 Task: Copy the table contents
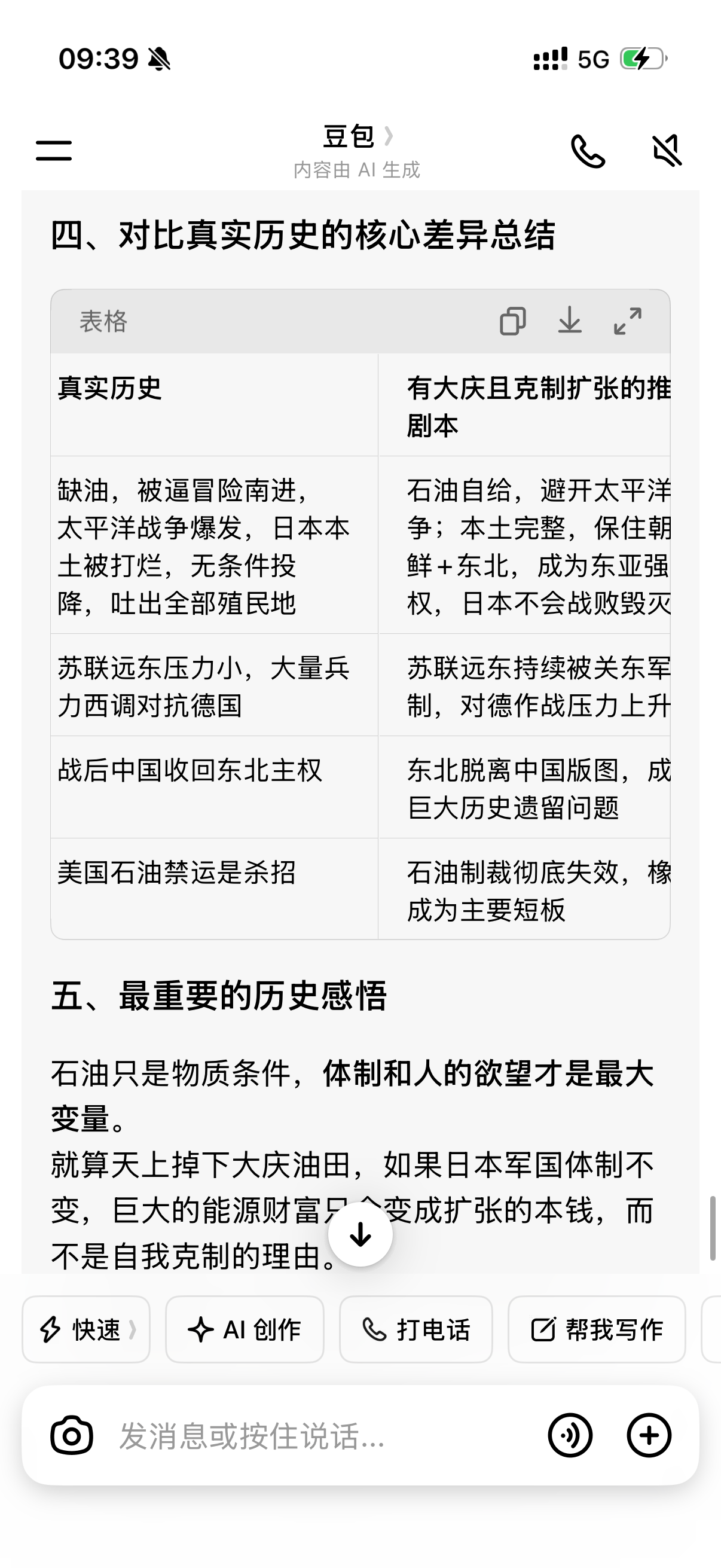tap(513, 321)
